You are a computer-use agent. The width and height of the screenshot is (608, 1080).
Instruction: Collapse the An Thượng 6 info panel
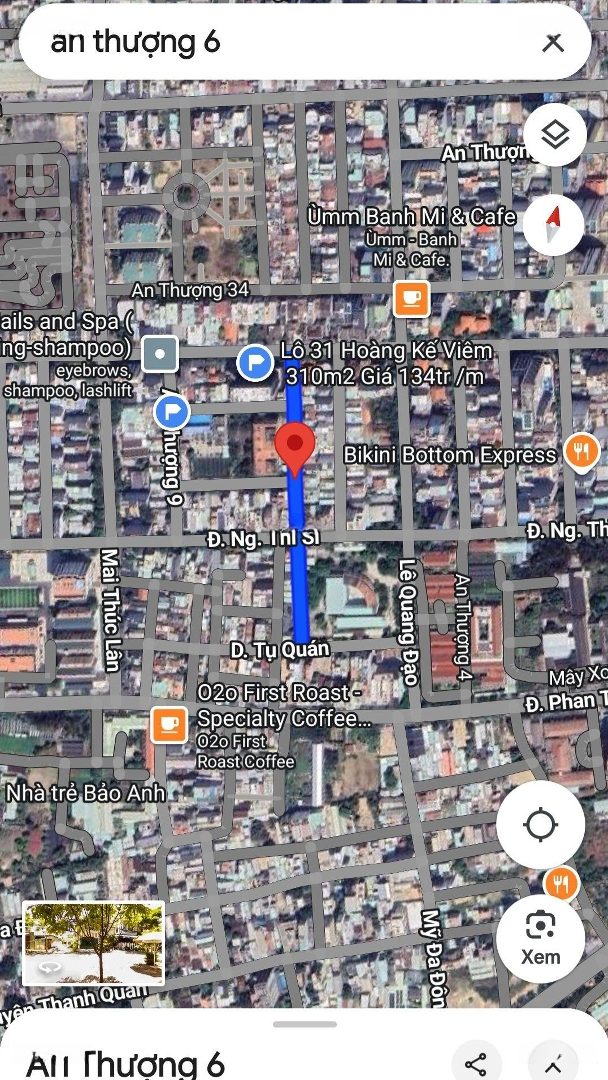coord(553,1063)
